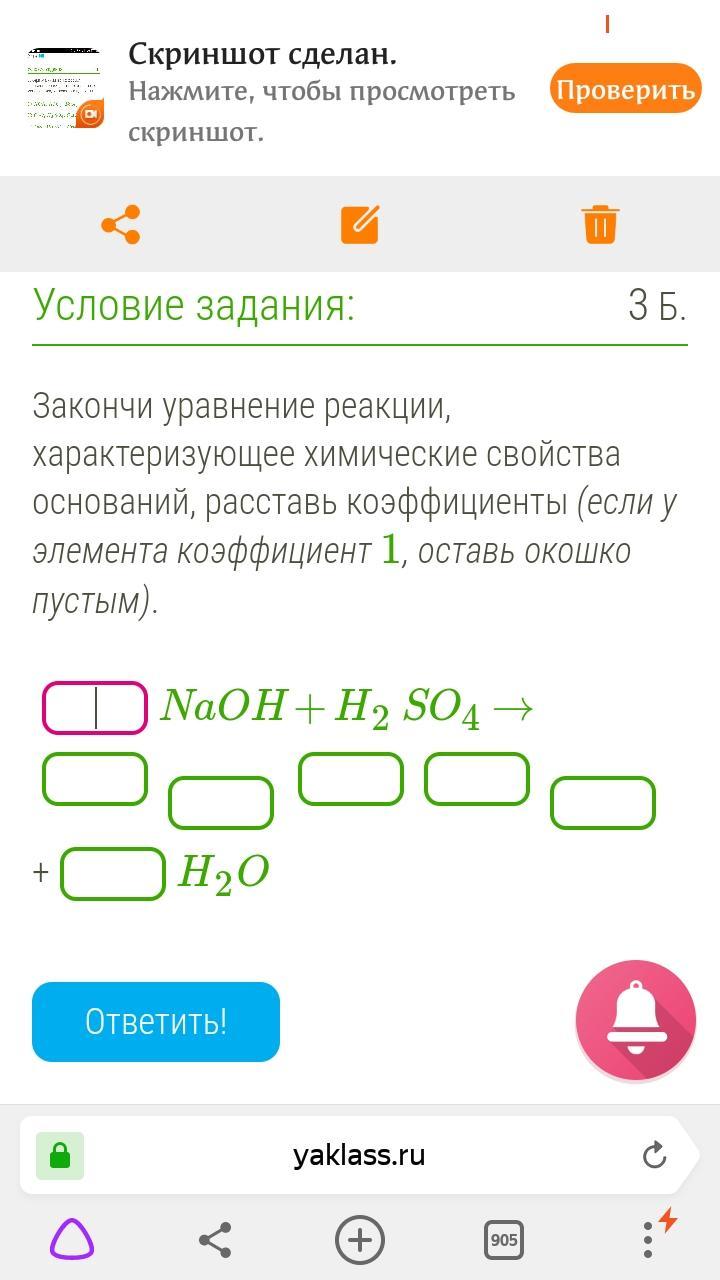Image resolution: width=720 pixels, height=1280 pixels.
Task: Submit answer with Ответить! button
Action: click(x=156, y=1022)
